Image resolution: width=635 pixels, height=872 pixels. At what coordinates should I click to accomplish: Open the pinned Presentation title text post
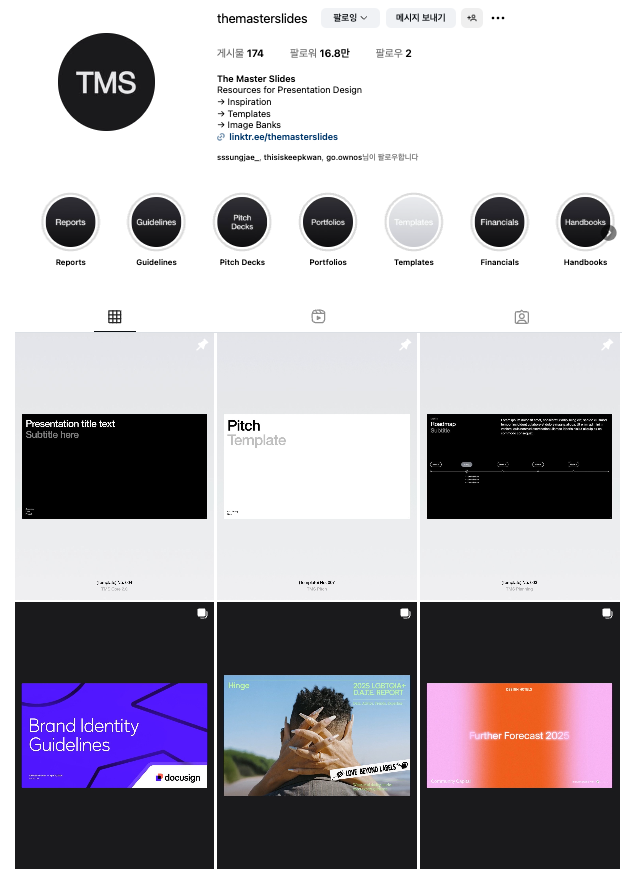pos(114,466)
